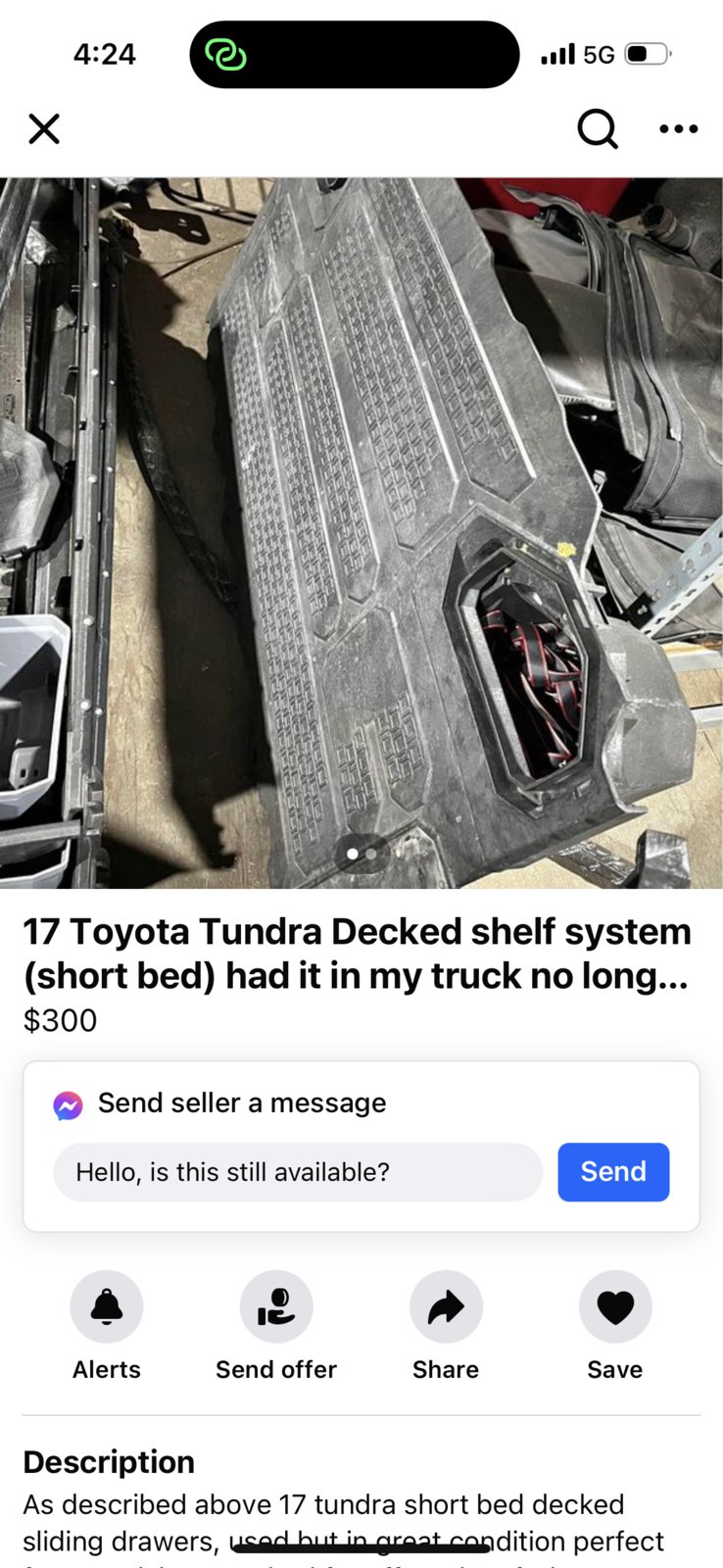Screen dimensions: 723x1568
Task: Open the three-dot overflow menu
Action: 678,128
